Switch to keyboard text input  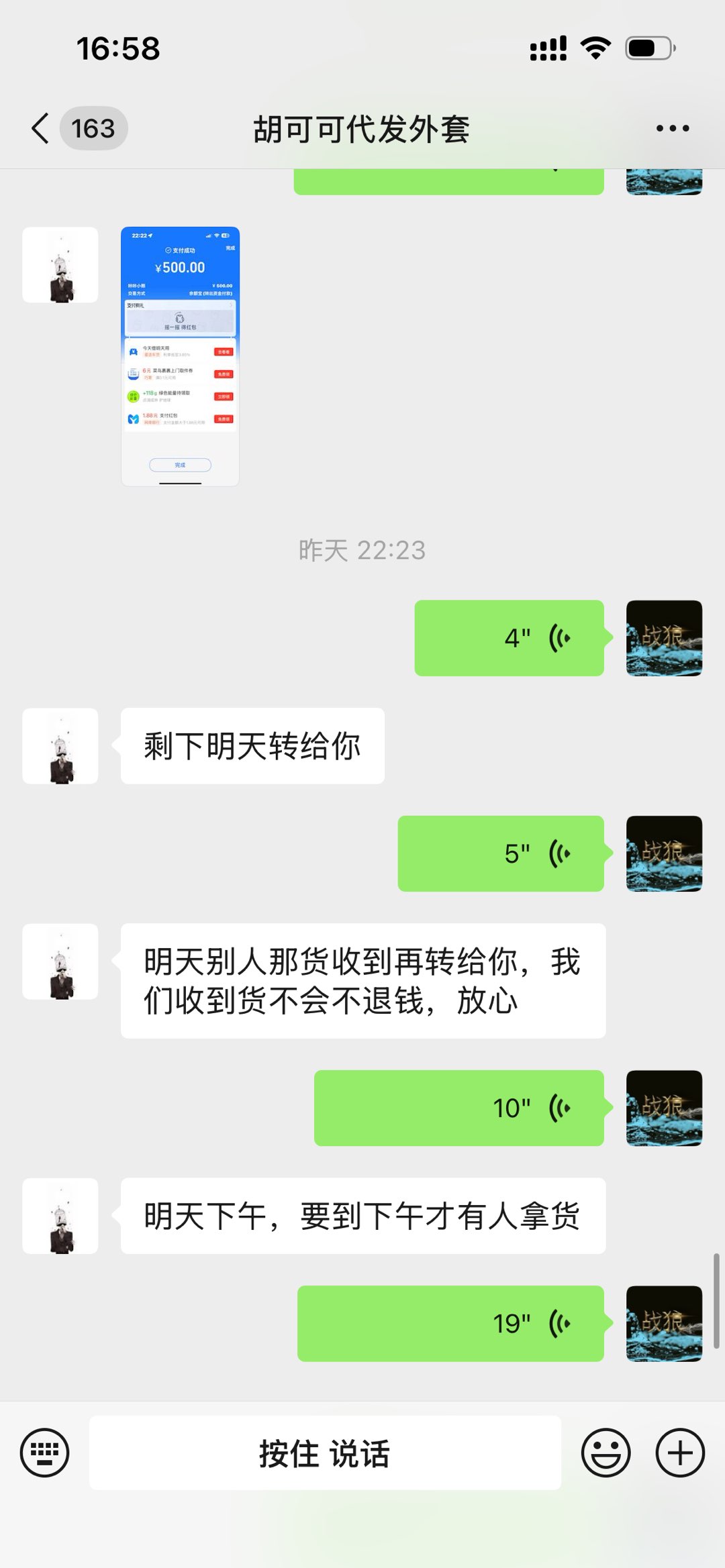[x=45, y=1453]
